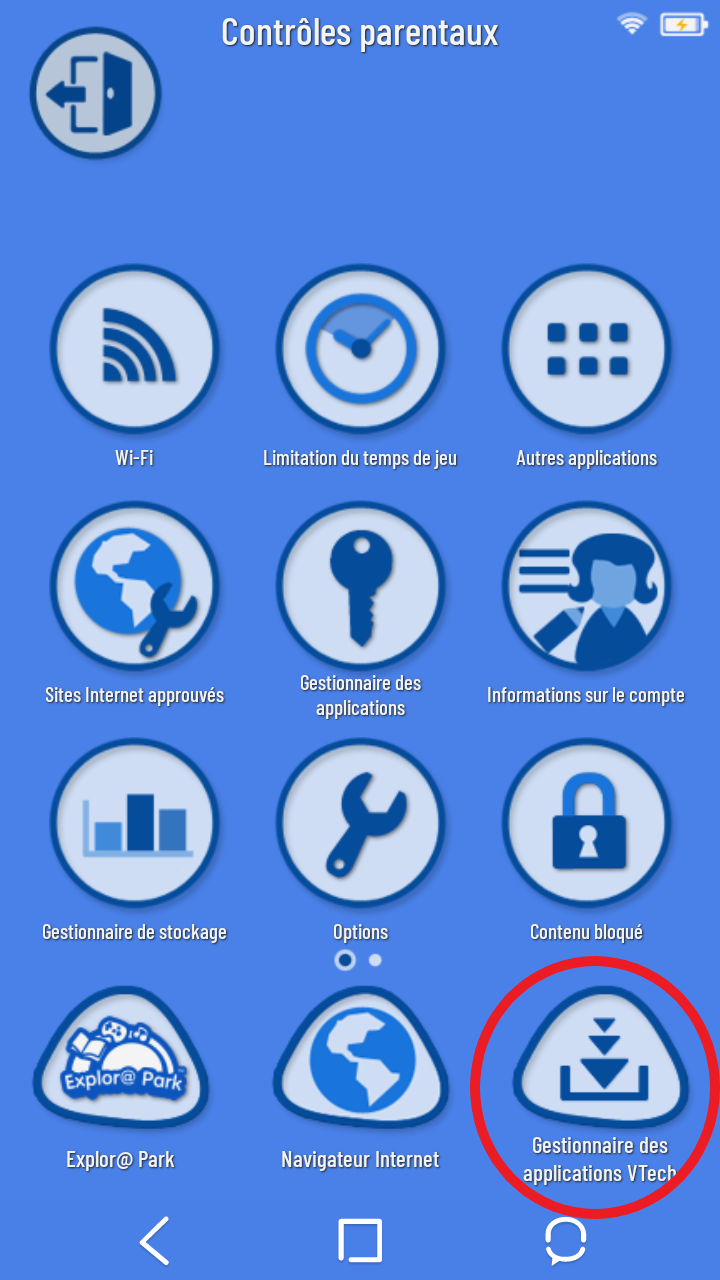The image size is (720, 1280).
Task: Open Sites Internet approuvés
Action: pos(134,586)
